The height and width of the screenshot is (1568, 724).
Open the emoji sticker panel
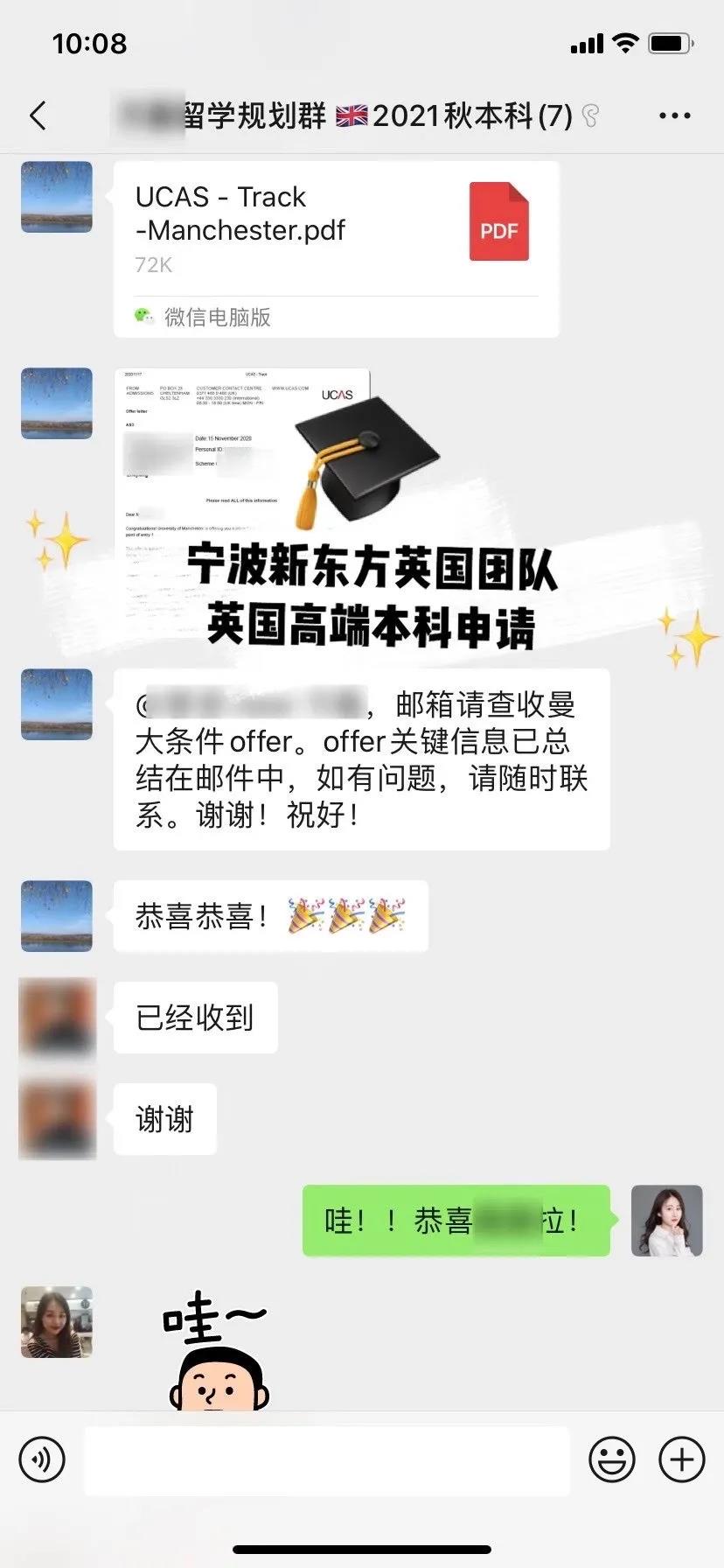[611, 1459]
